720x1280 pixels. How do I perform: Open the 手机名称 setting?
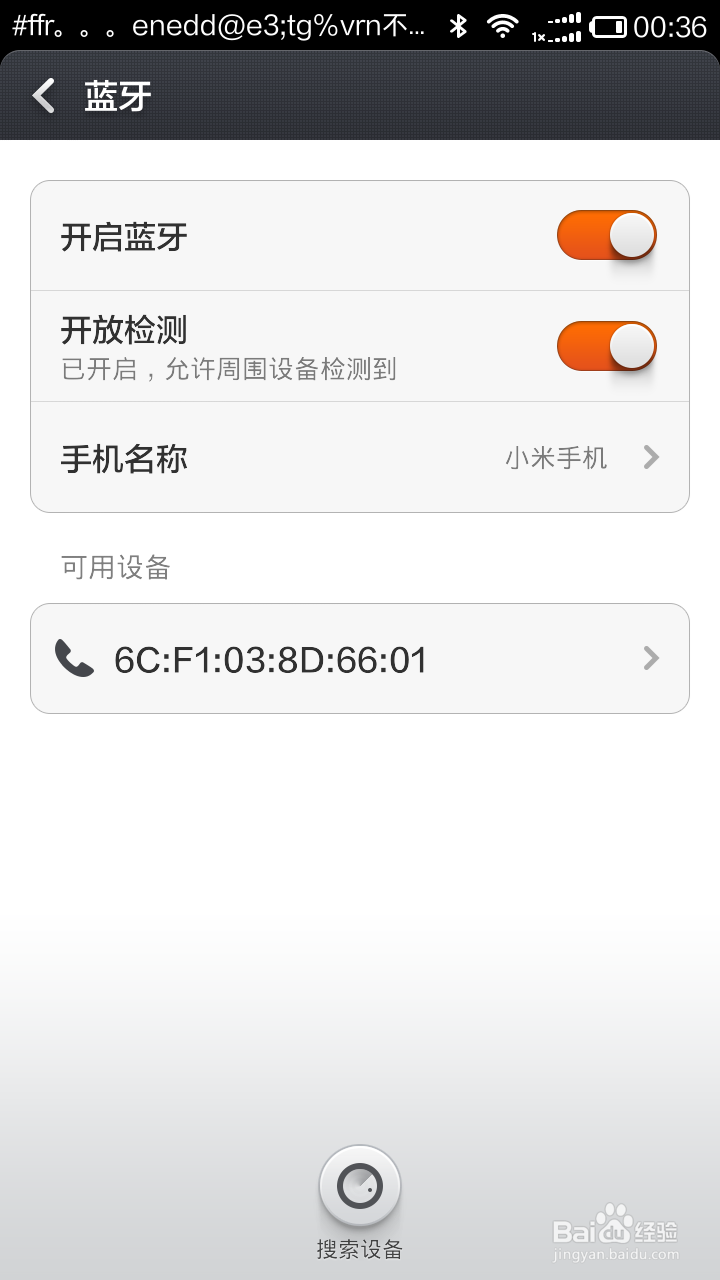tap(360, 458)
